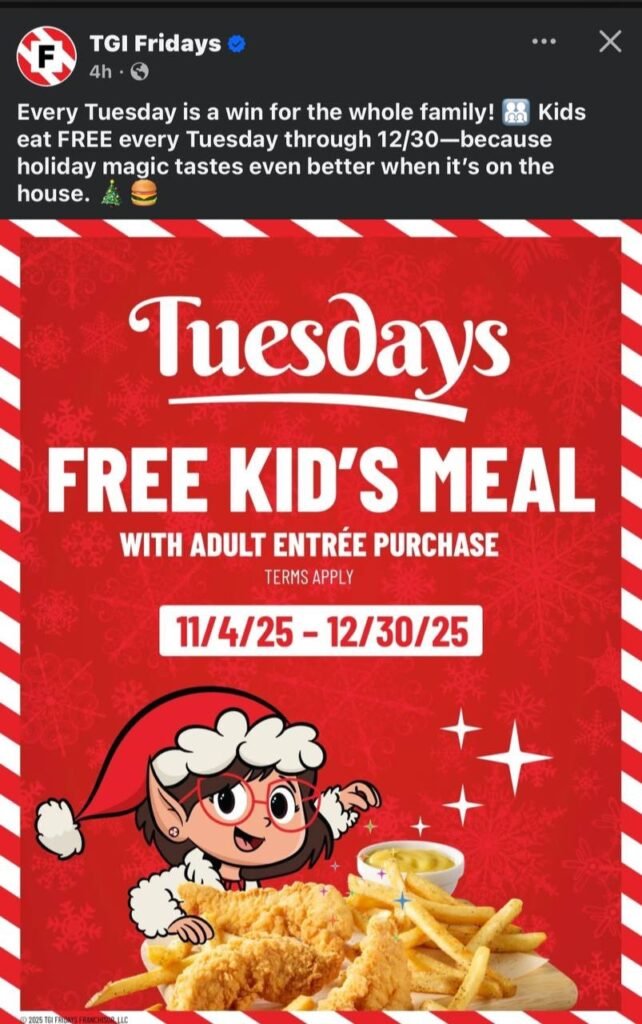
Task: Dismiss the TGI Fridays post
Action: (609, 41)
